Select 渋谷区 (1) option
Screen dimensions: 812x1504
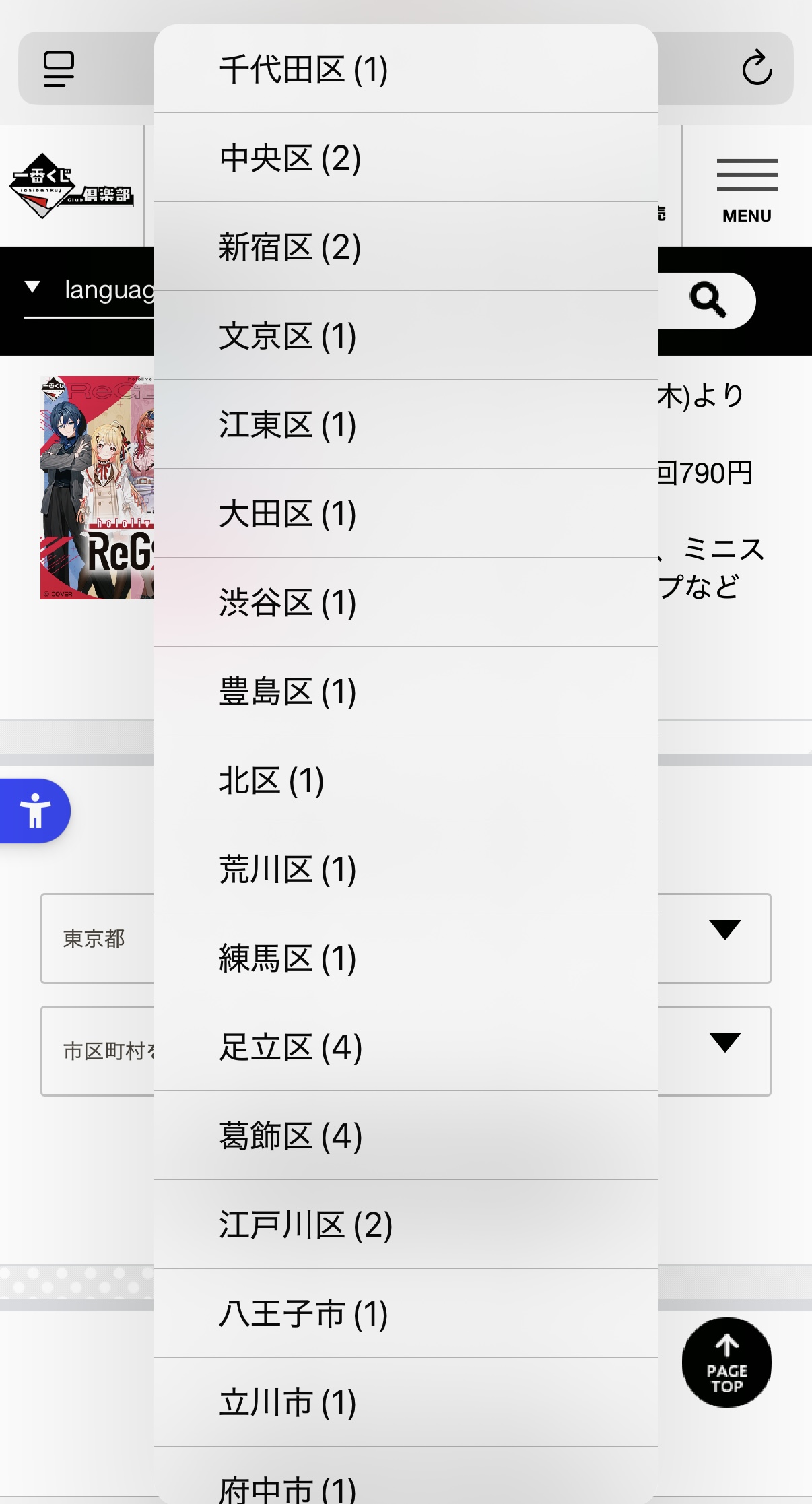405,603
